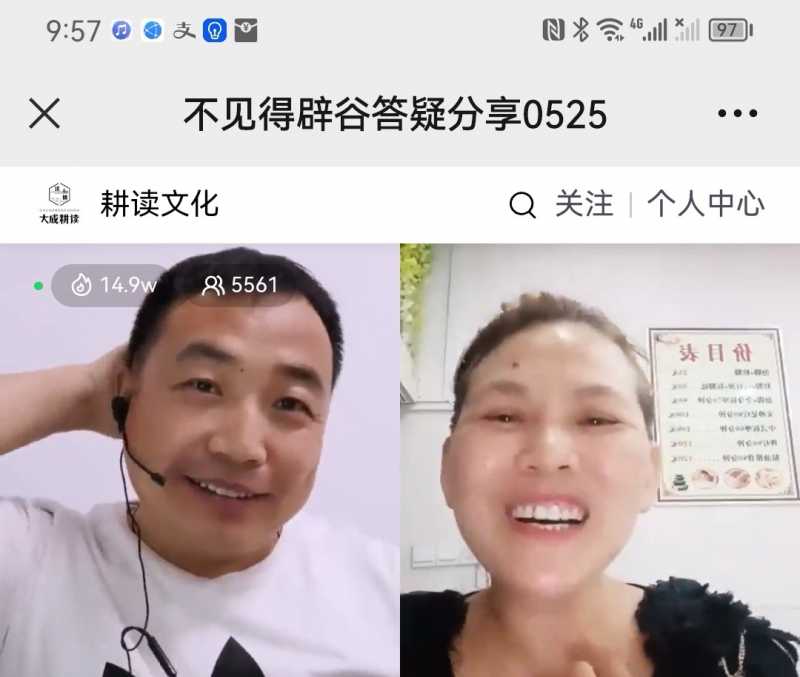
Task: Open the search magnifier icon
Action: click(522, 205)
